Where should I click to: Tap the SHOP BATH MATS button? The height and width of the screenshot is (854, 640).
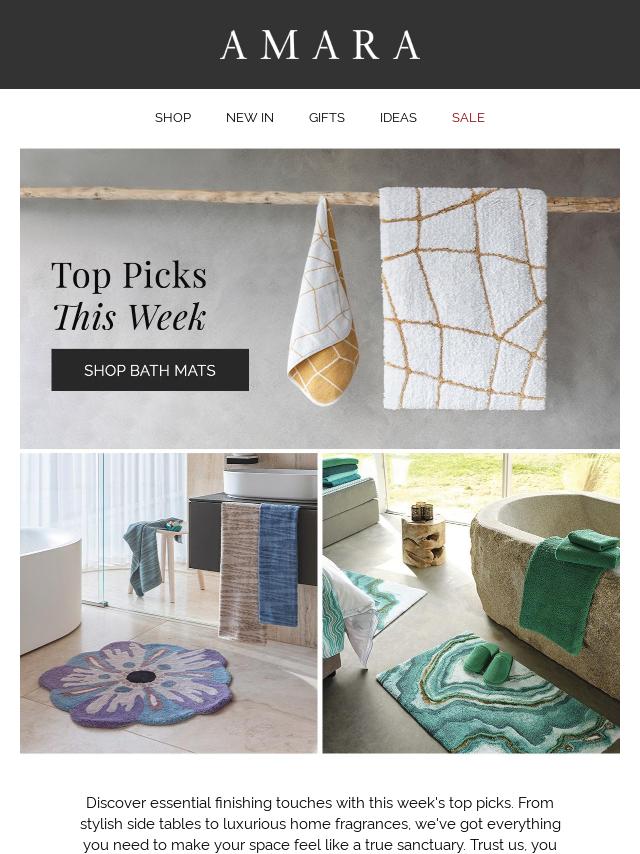(150, 370)
